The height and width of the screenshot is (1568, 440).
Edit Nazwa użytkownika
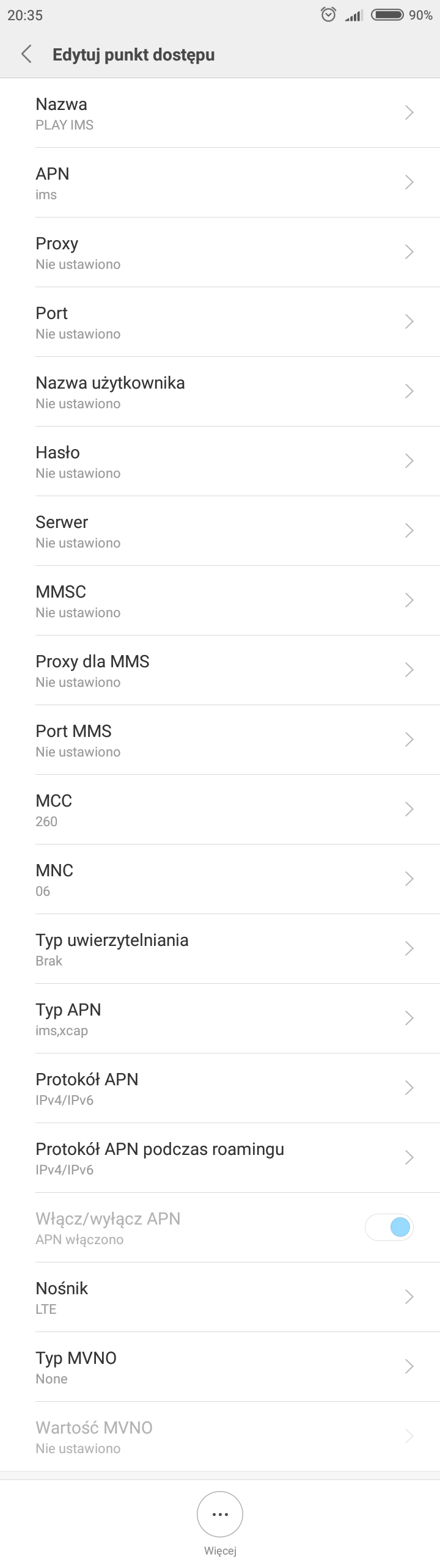[220, 392]
